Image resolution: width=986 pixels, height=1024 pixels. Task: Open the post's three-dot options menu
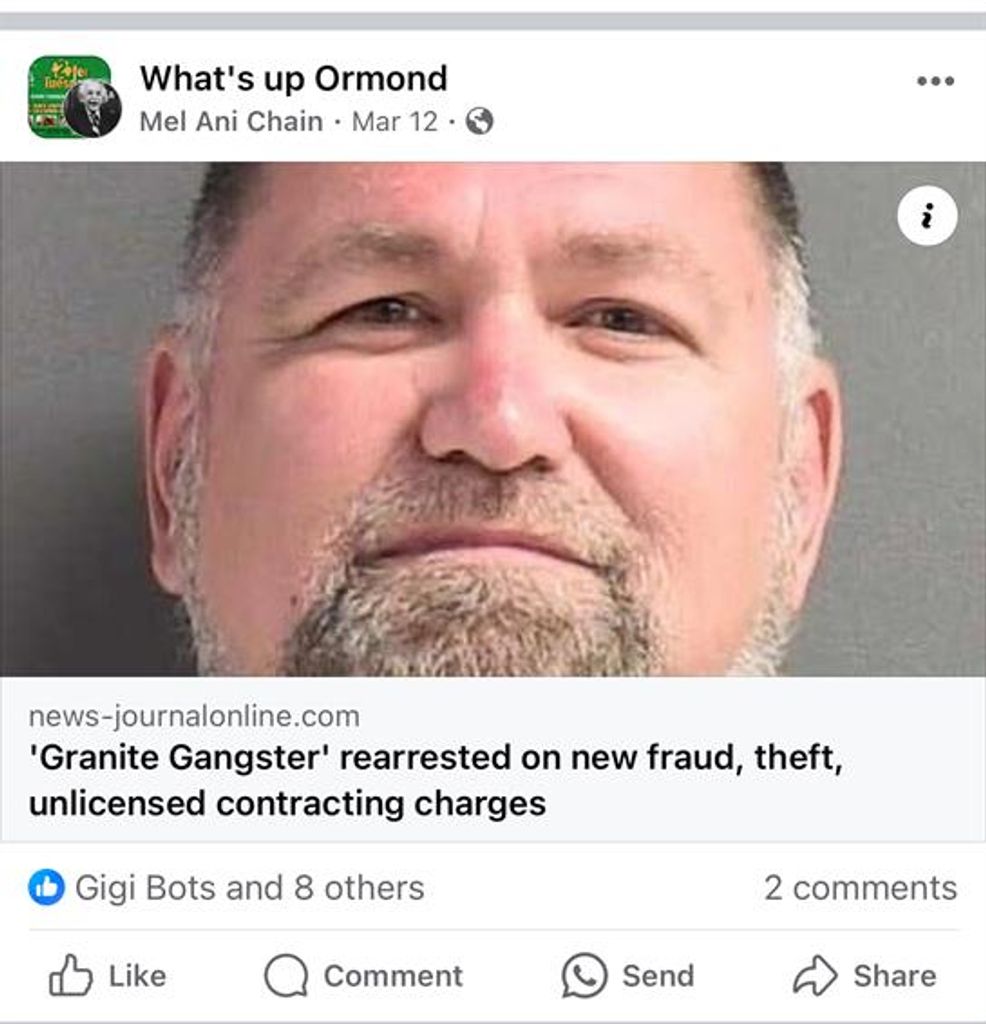pyautogui.click(x=935, y=81)
